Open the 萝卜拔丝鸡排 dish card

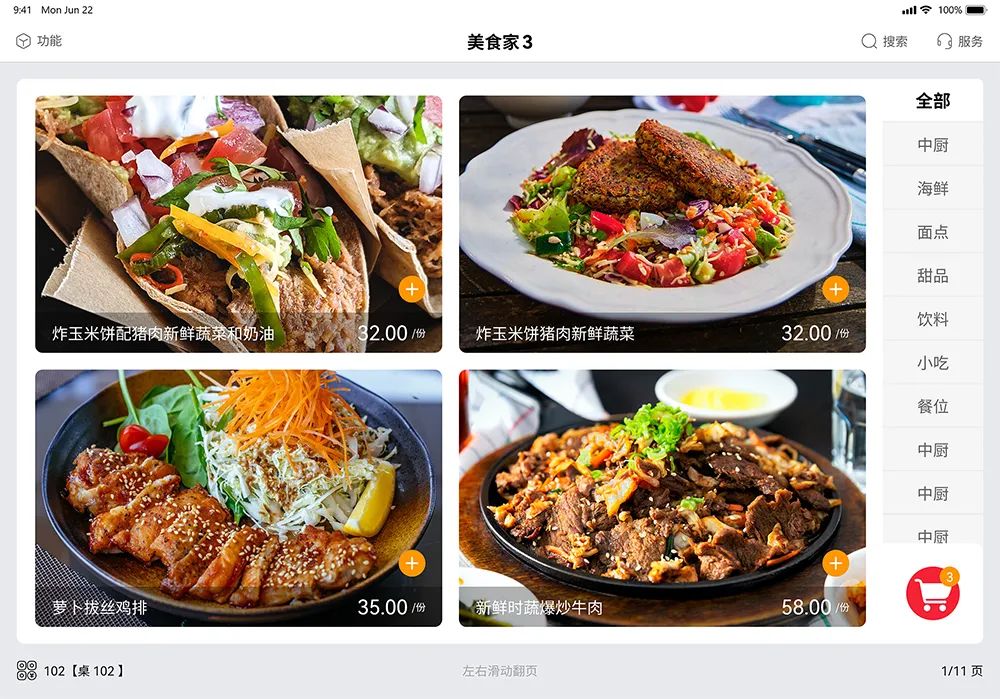click(238, 480)
